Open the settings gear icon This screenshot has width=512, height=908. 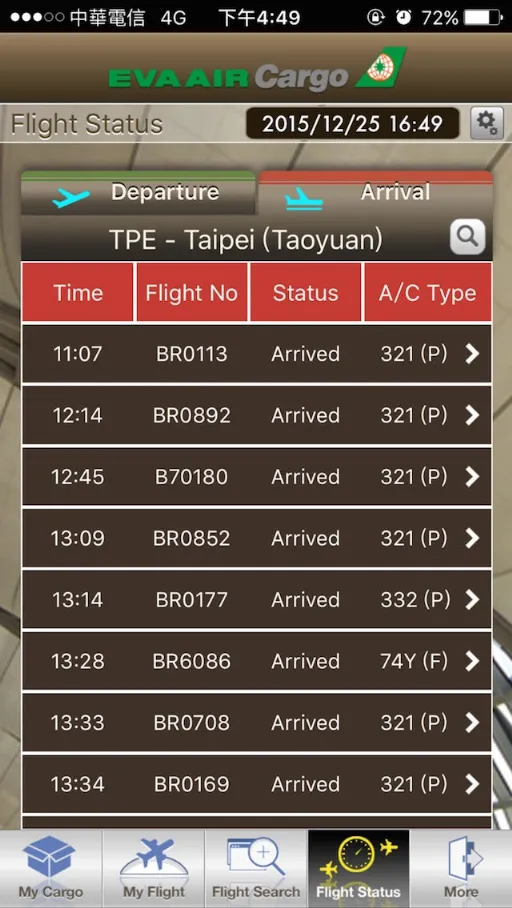(487, 123)
